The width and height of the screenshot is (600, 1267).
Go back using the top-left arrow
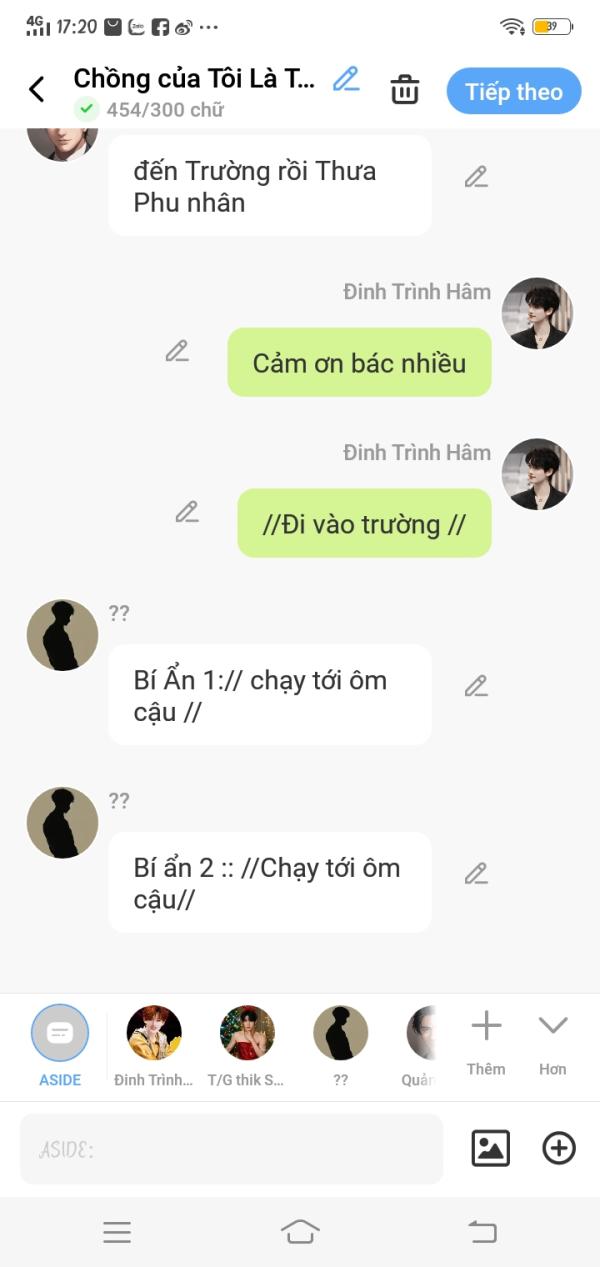point(37,89)
